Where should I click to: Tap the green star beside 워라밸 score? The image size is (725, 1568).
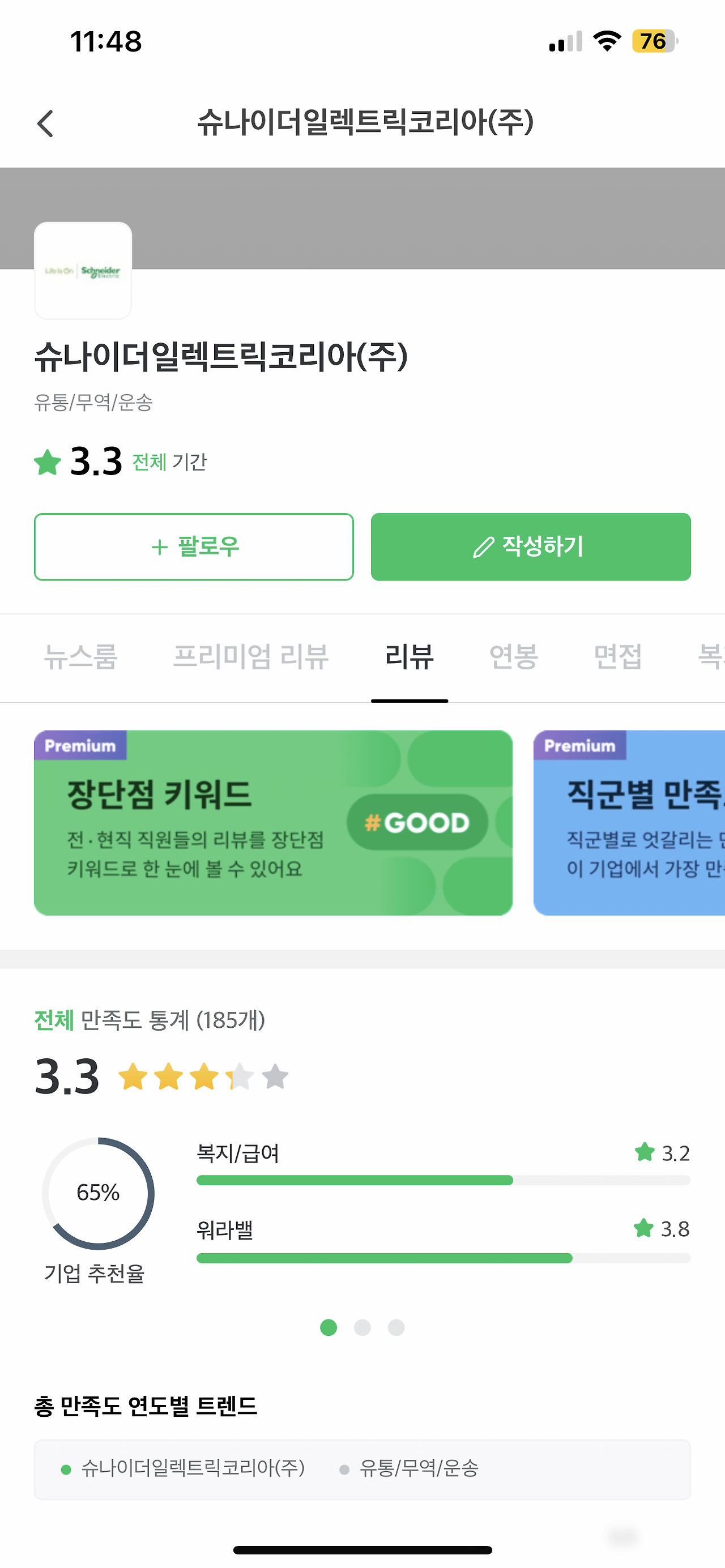[x=645, y=1229]
